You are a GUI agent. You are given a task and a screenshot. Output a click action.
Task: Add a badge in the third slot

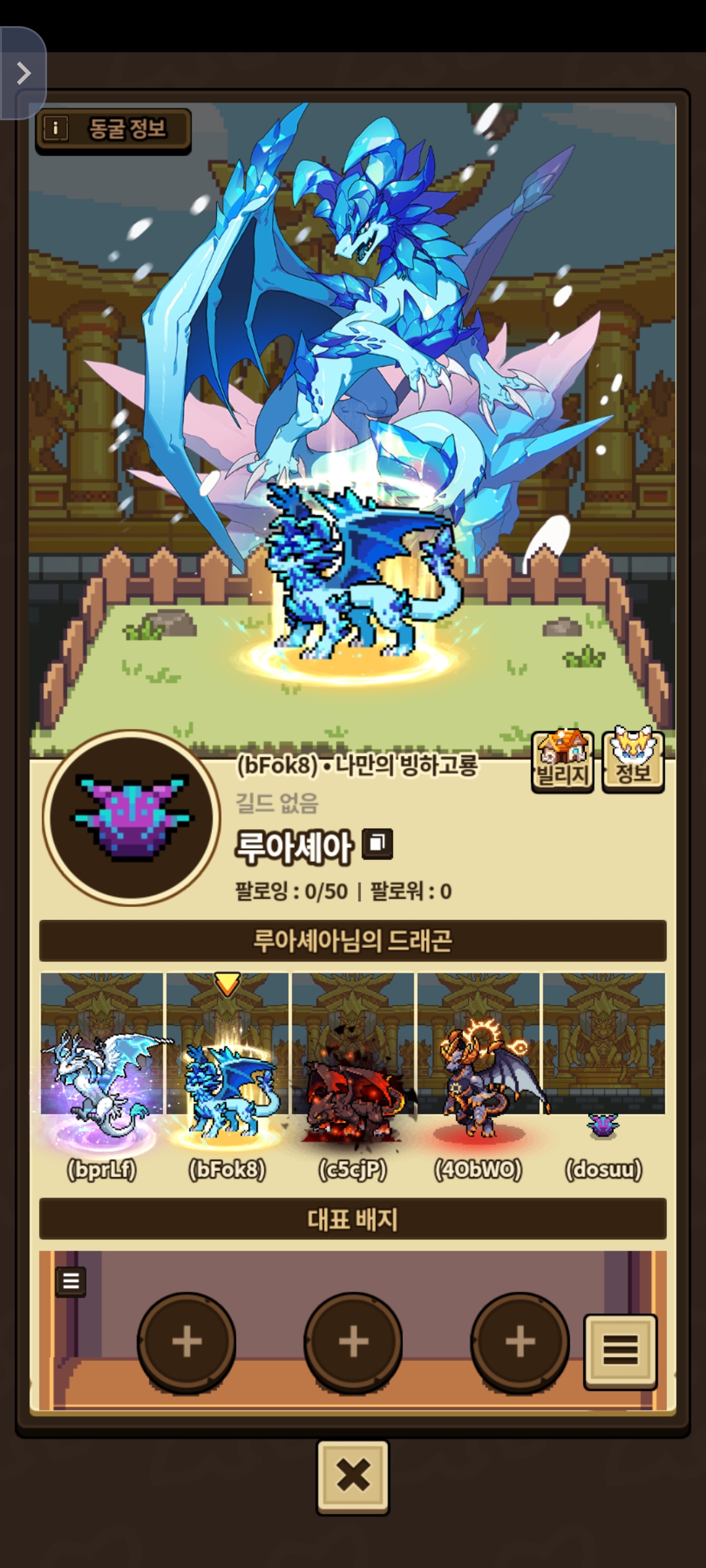point(520,1342)
